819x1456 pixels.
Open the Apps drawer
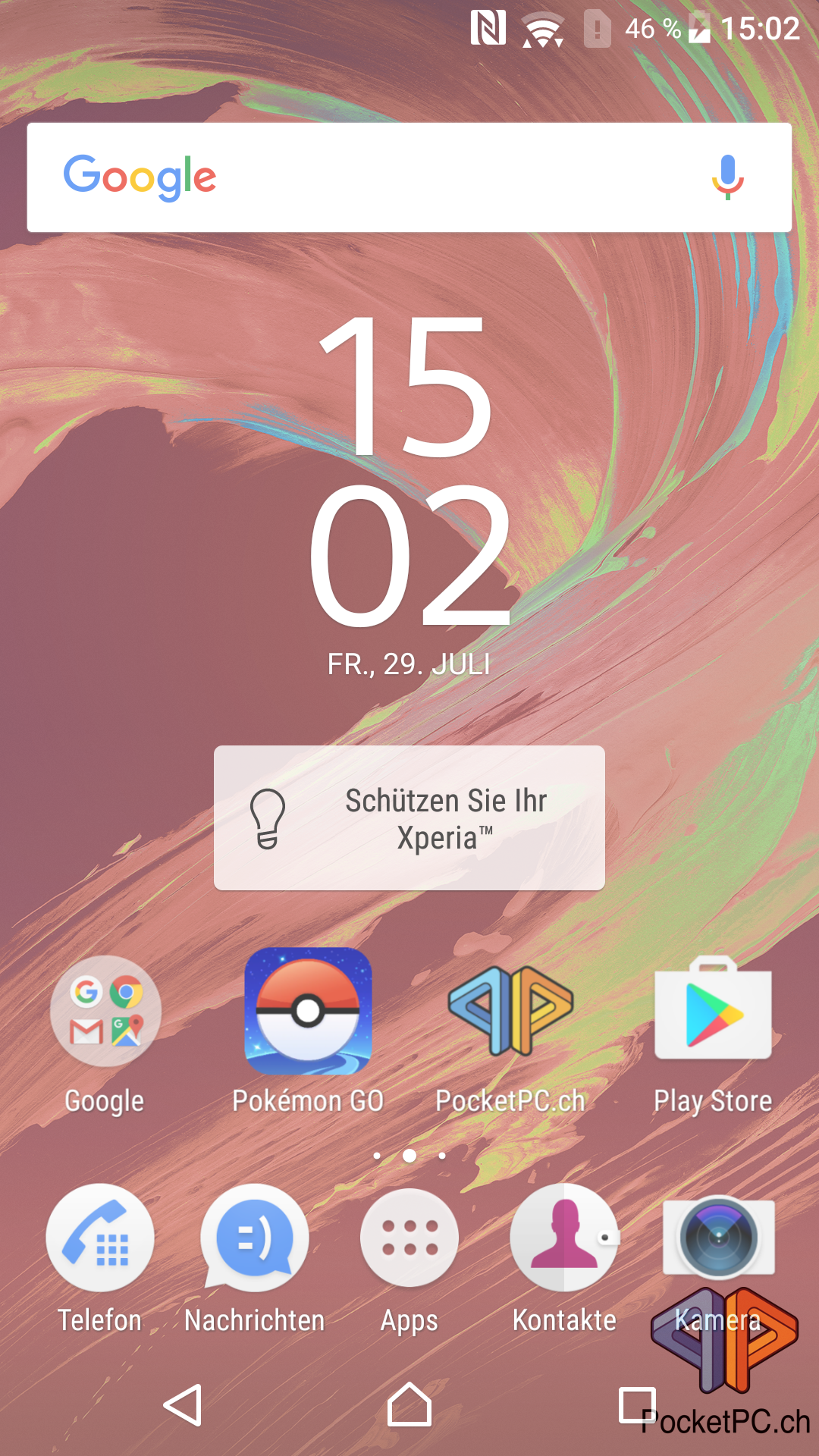[x=409, y=1238]
